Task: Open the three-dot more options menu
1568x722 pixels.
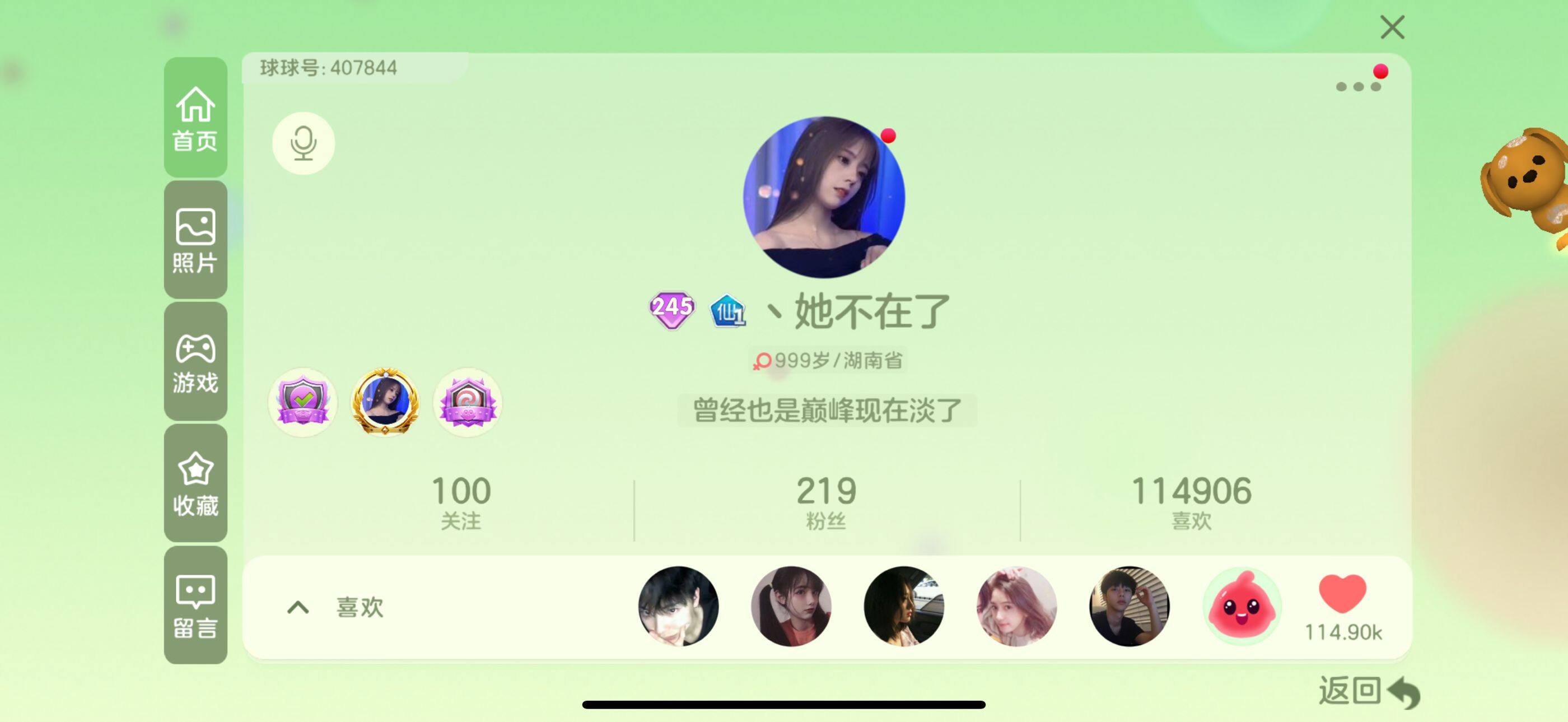Action: 1357,86
